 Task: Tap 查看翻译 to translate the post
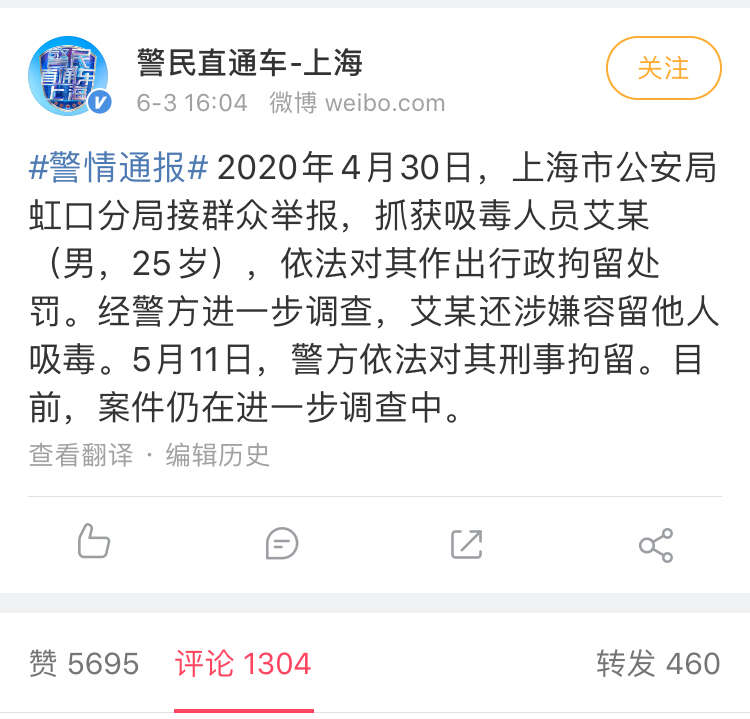pos(81,455)
